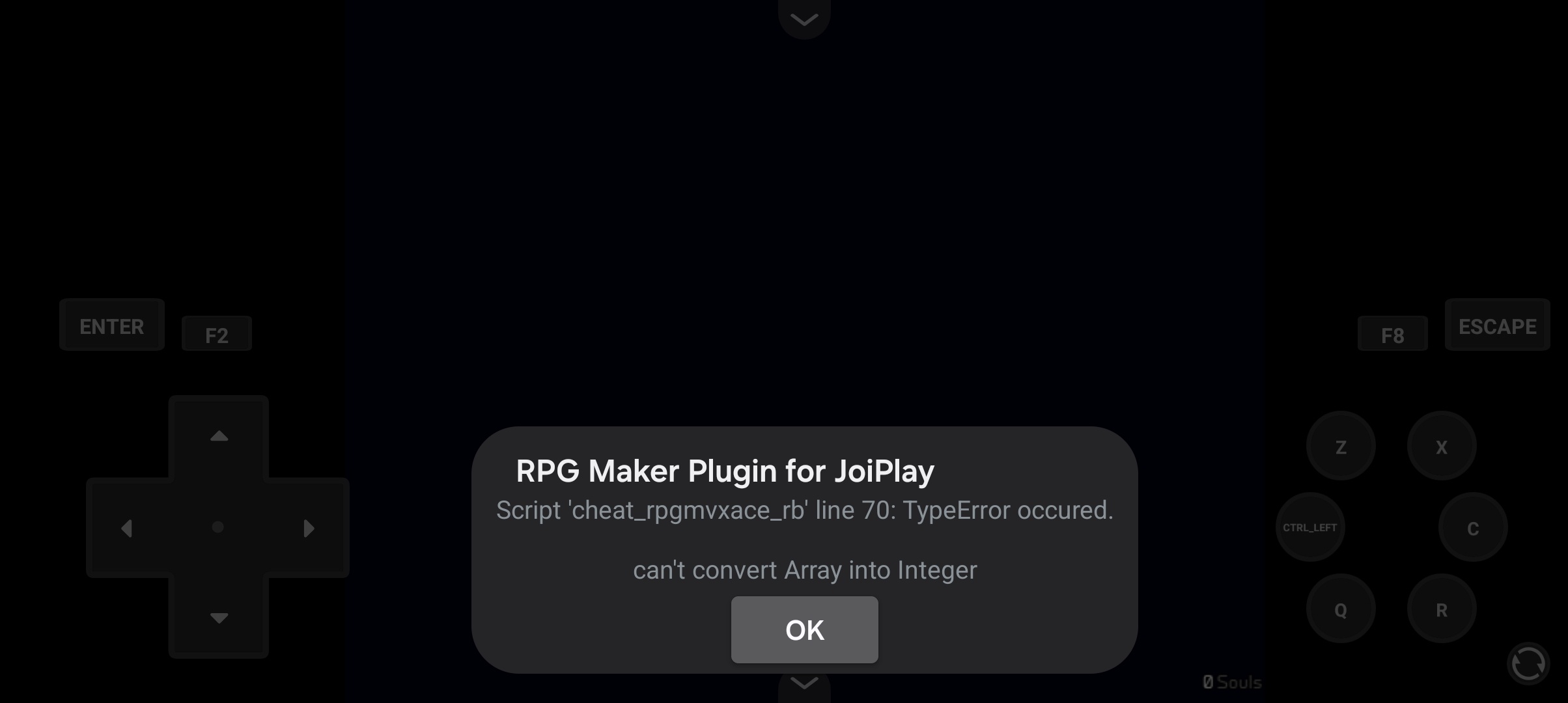Screen dimensions: 1568x703
Task: Tap the R gamepad button
Action: click(x=1441, y=609)
